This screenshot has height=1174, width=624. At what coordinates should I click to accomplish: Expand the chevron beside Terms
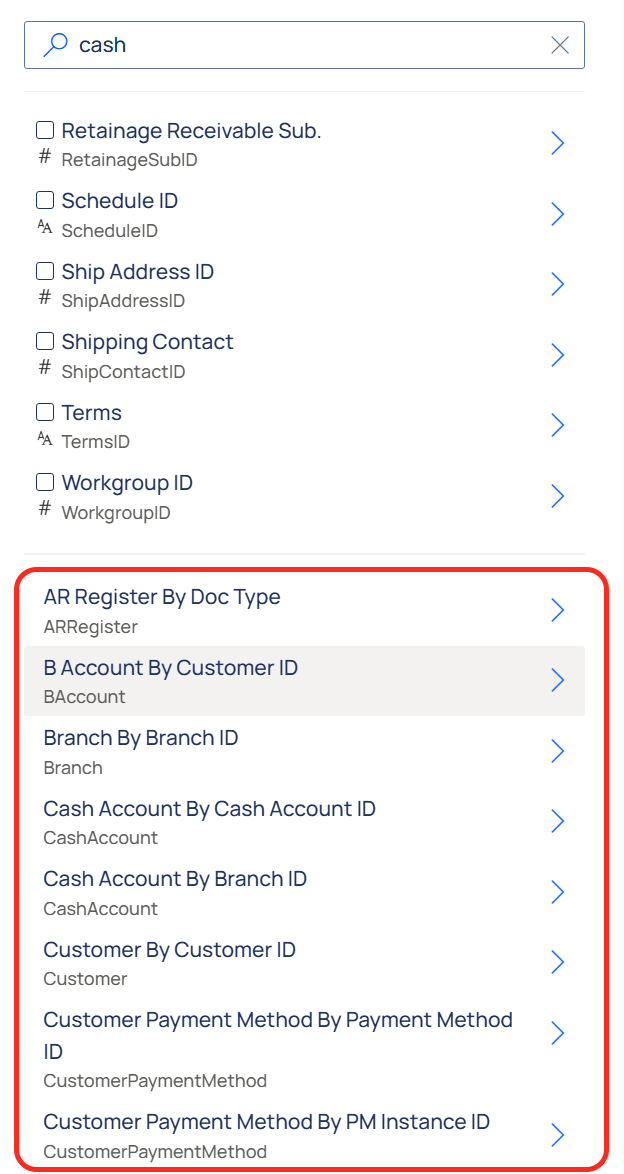point(558,426)
